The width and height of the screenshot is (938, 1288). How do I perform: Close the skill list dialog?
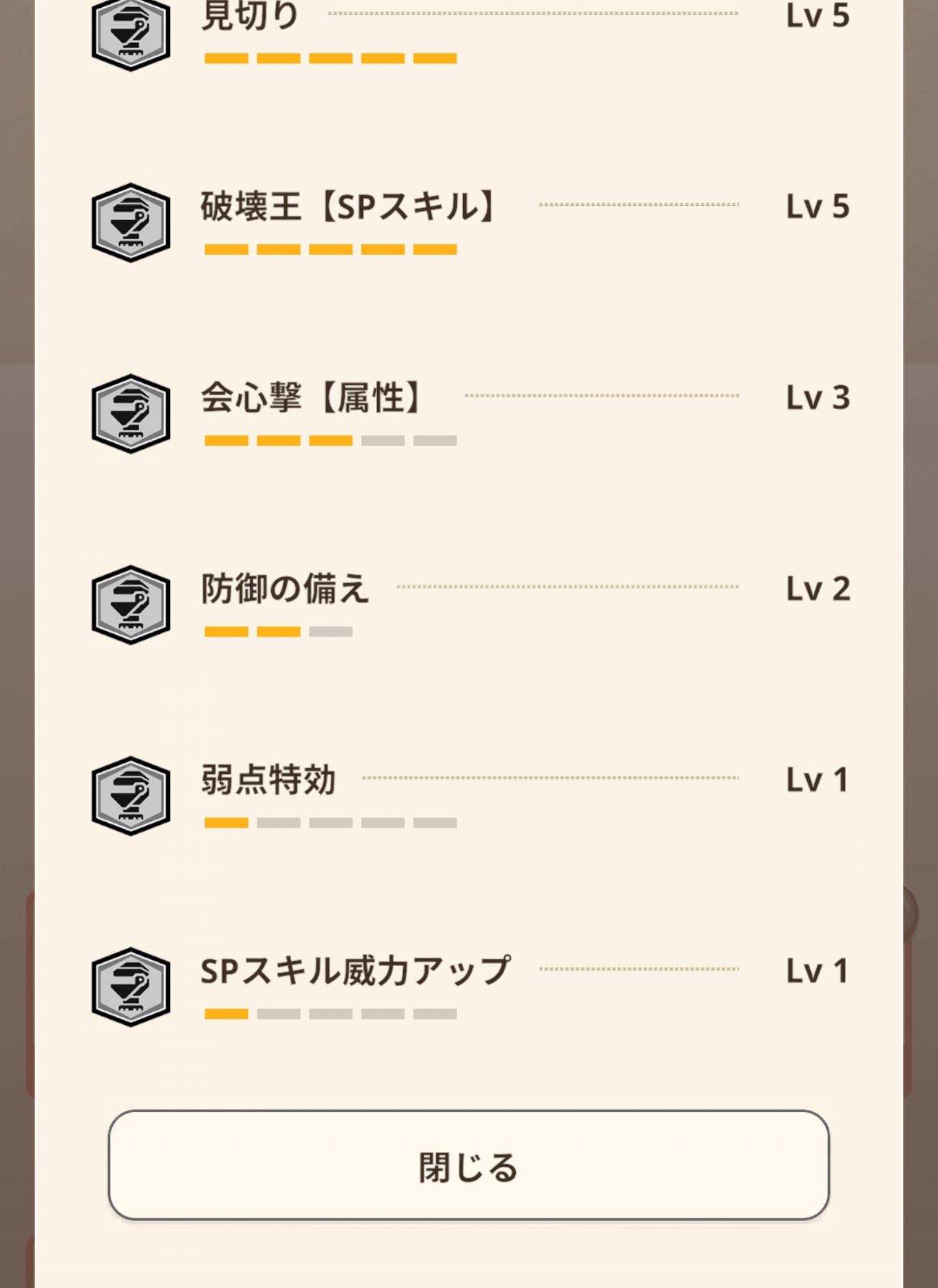[468, 1166]
